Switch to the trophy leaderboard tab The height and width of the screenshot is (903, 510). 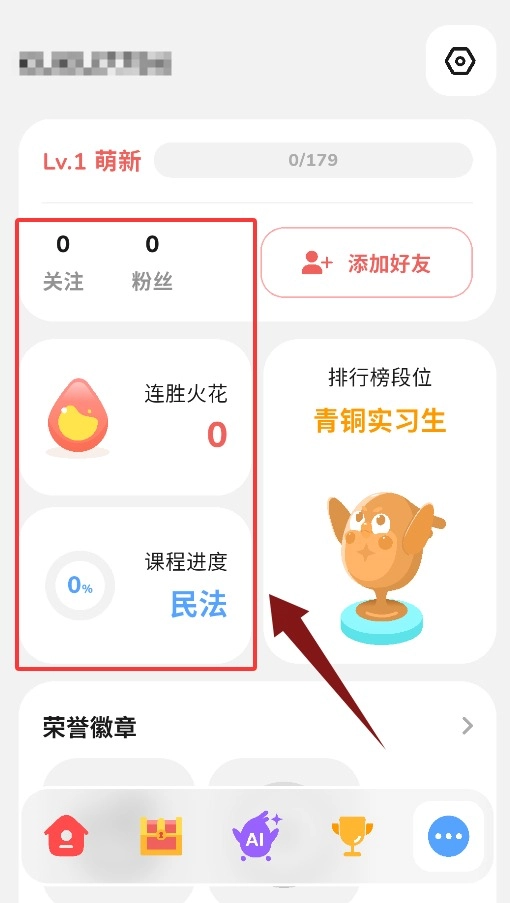352,837
